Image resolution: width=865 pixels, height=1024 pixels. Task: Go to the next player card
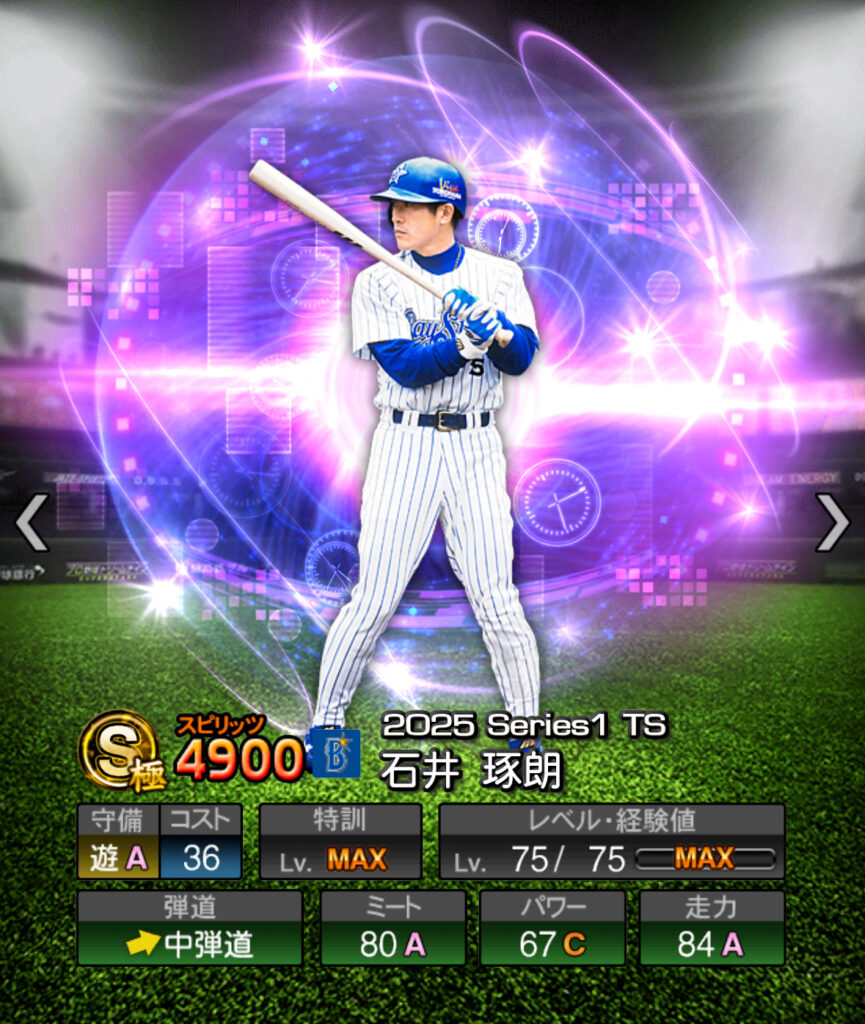tap(832, 522)
